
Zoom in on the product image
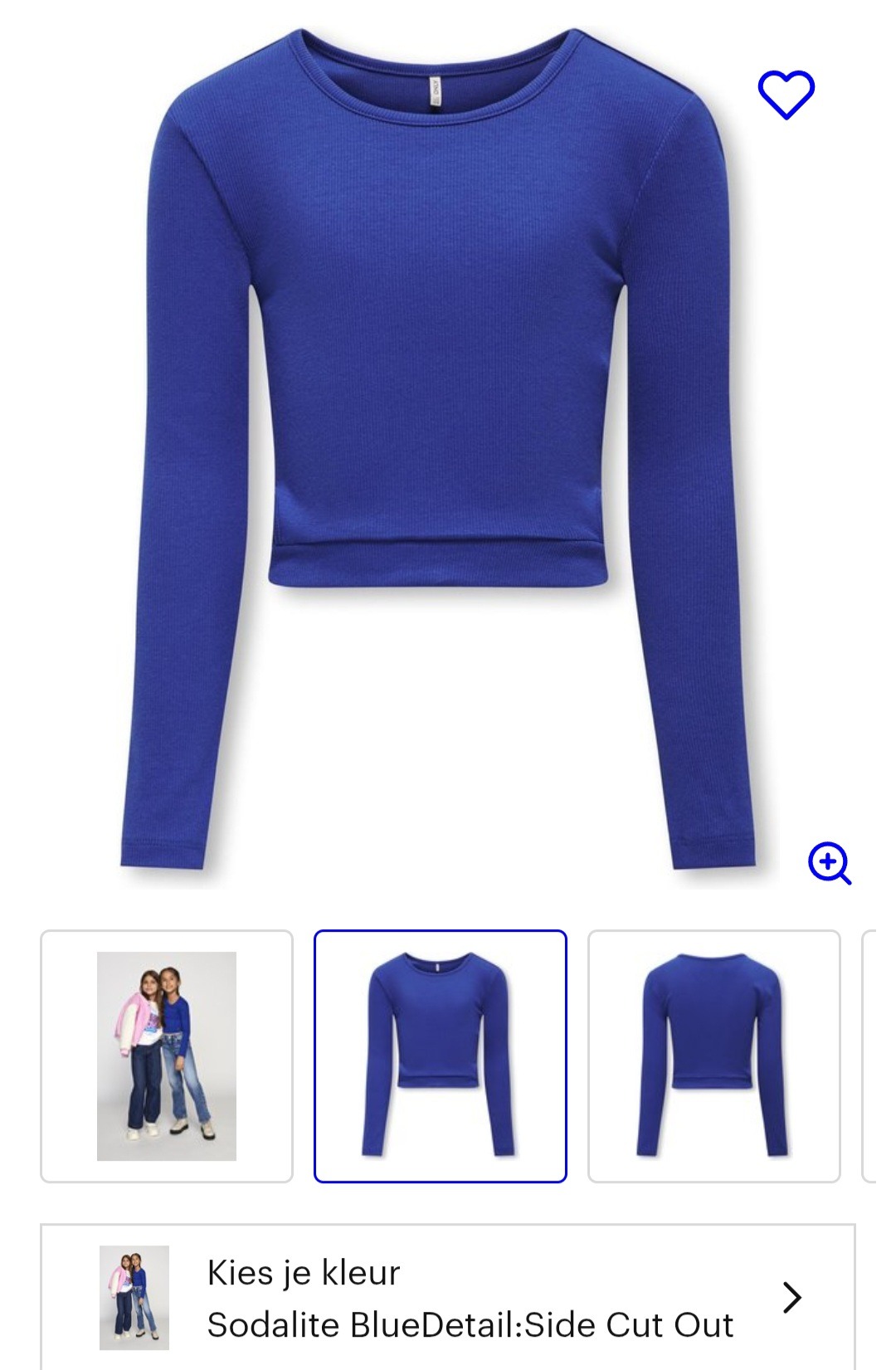tap(829, 863)
